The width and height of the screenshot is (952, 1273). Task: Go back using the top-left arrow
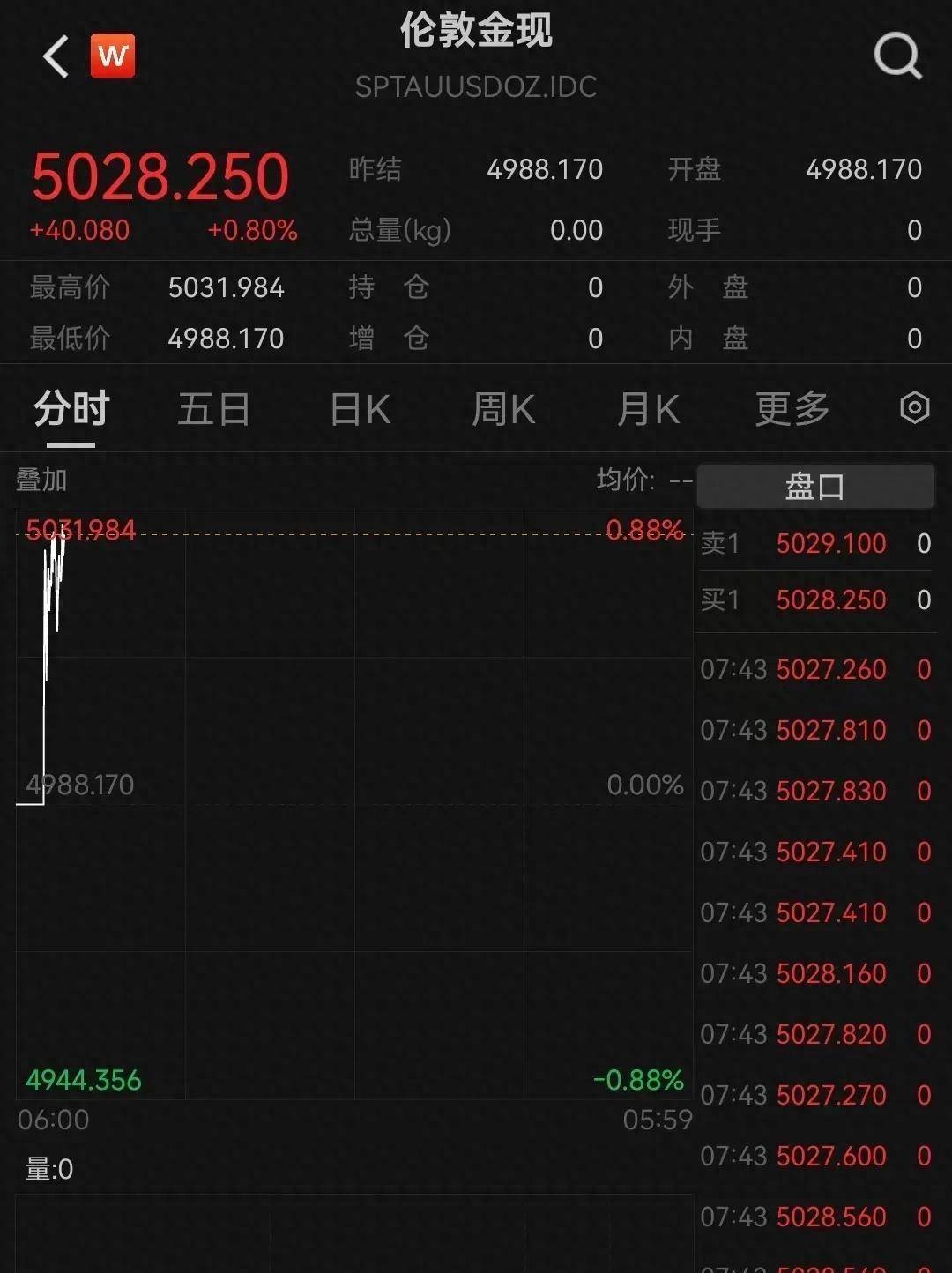pos(56,57)
